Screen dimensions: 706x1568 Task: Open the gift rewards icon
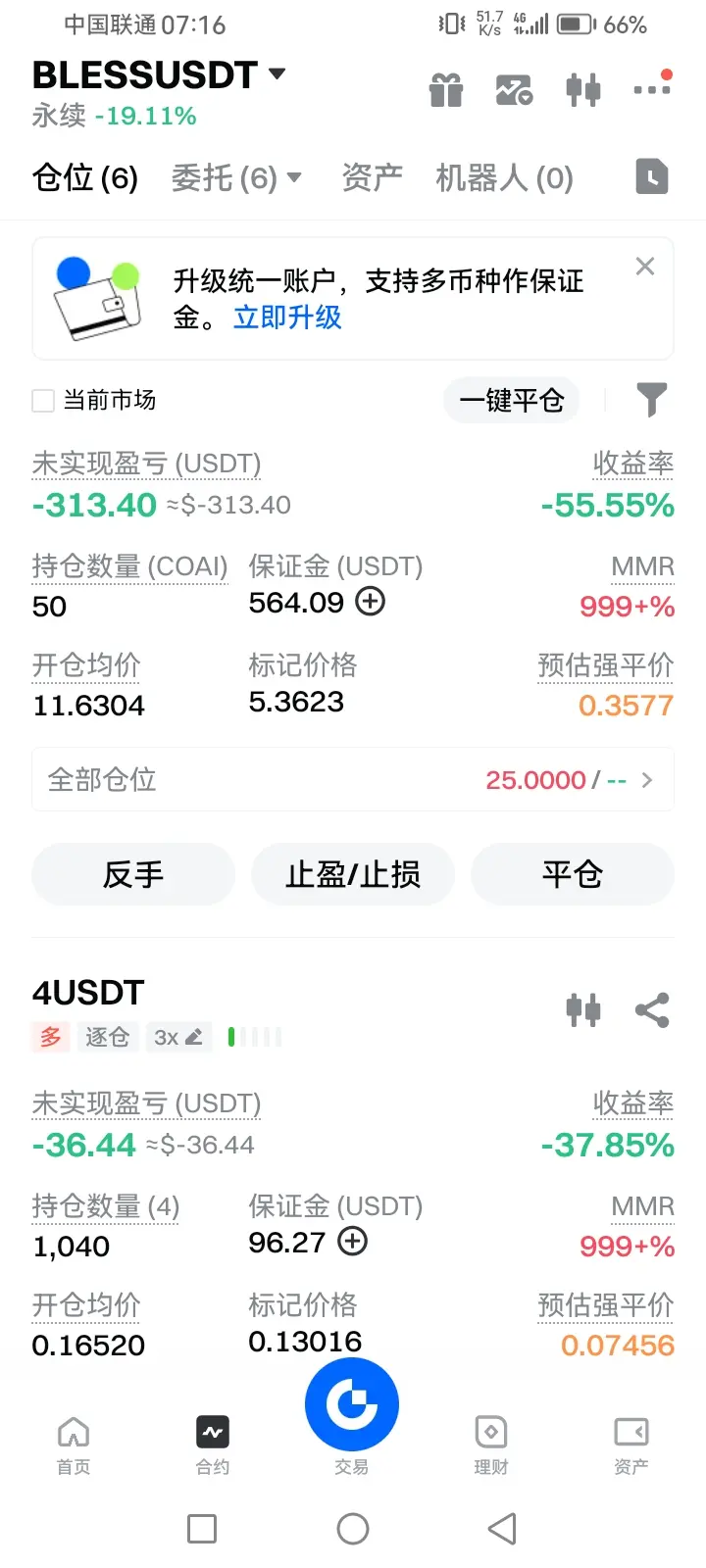(446, 90)
